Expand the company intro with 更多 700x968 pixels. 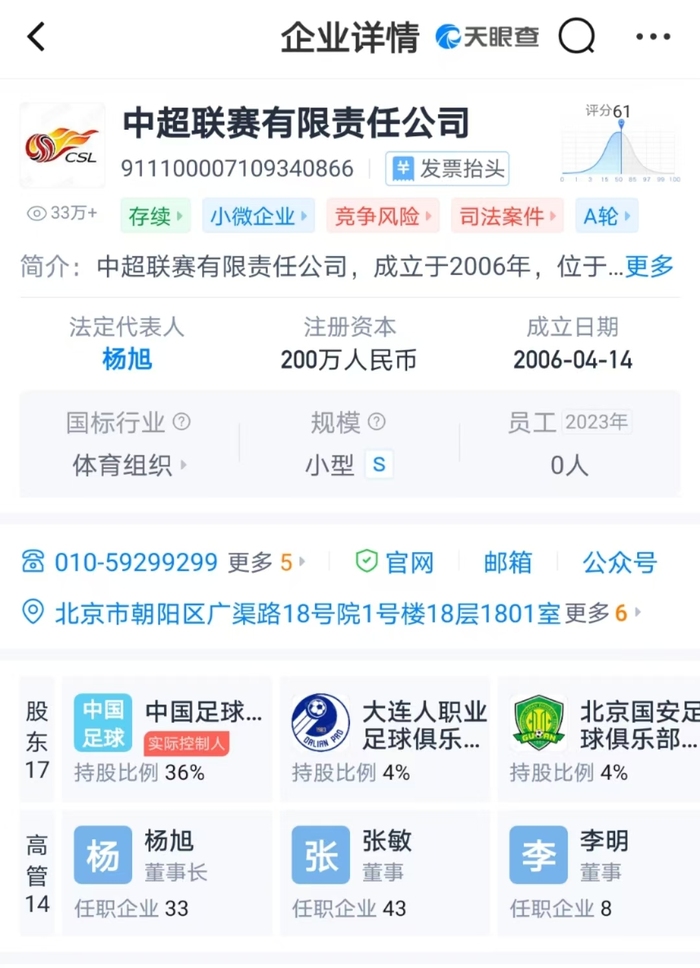tap(650, 267)
